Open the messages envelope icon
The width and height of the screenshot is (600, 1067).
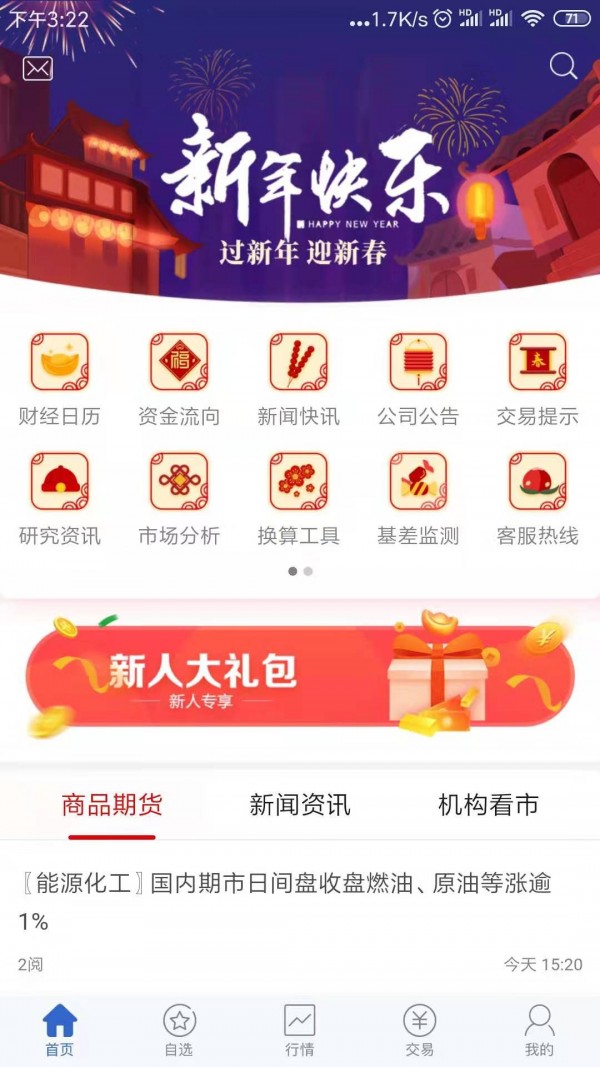[37, 68]
